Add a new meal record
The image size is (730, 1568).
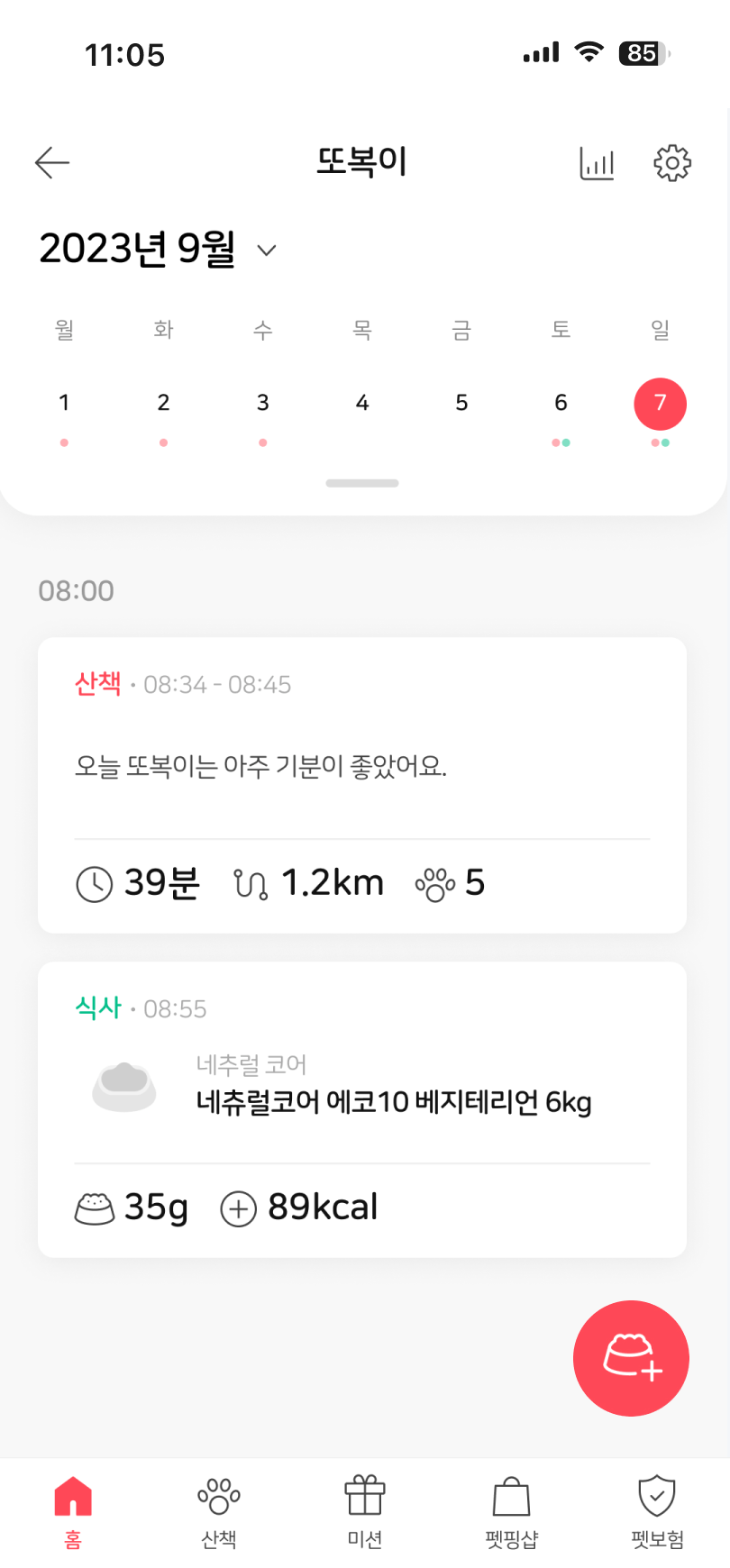631,1358
